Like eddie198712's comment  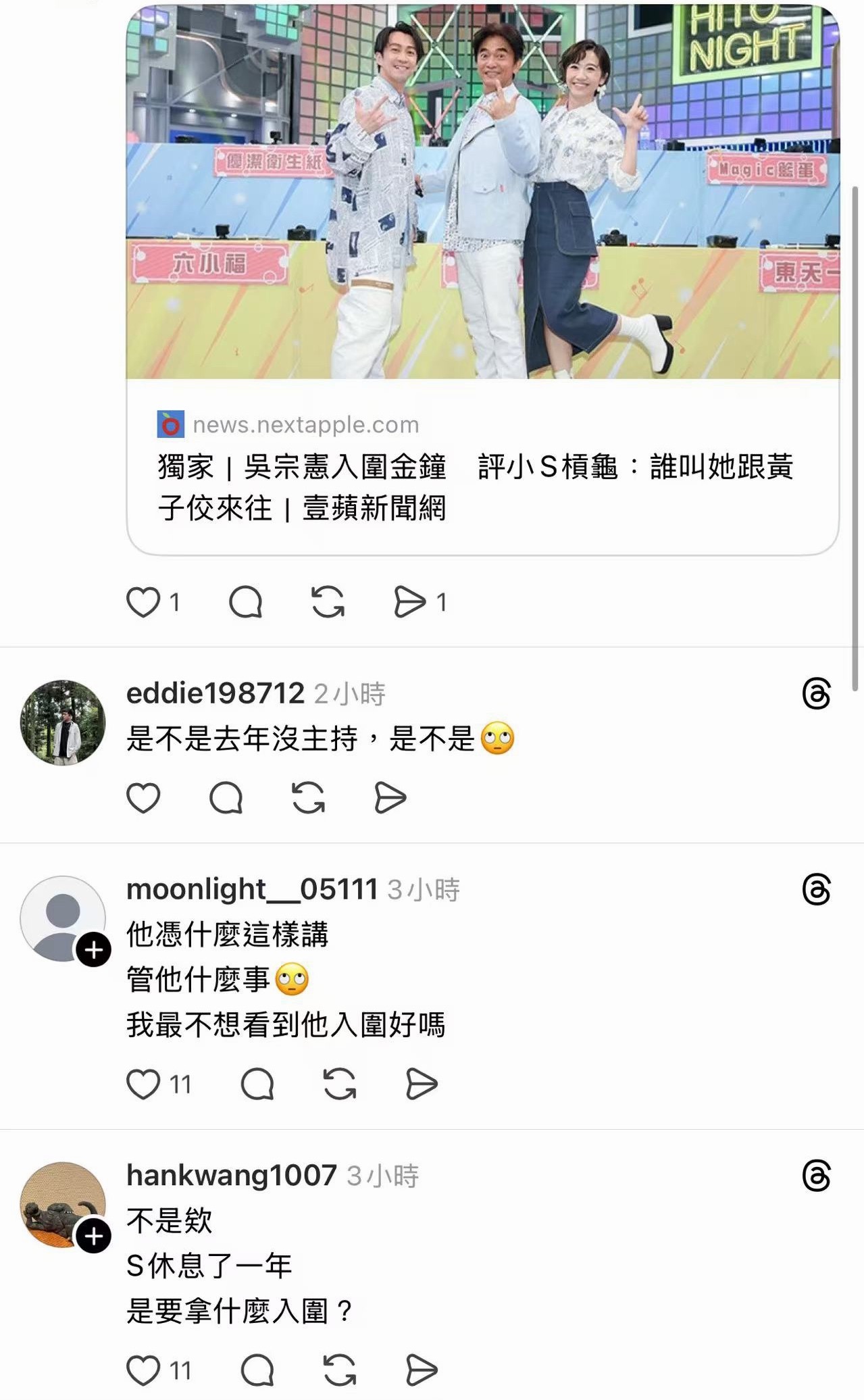(143, 798)
